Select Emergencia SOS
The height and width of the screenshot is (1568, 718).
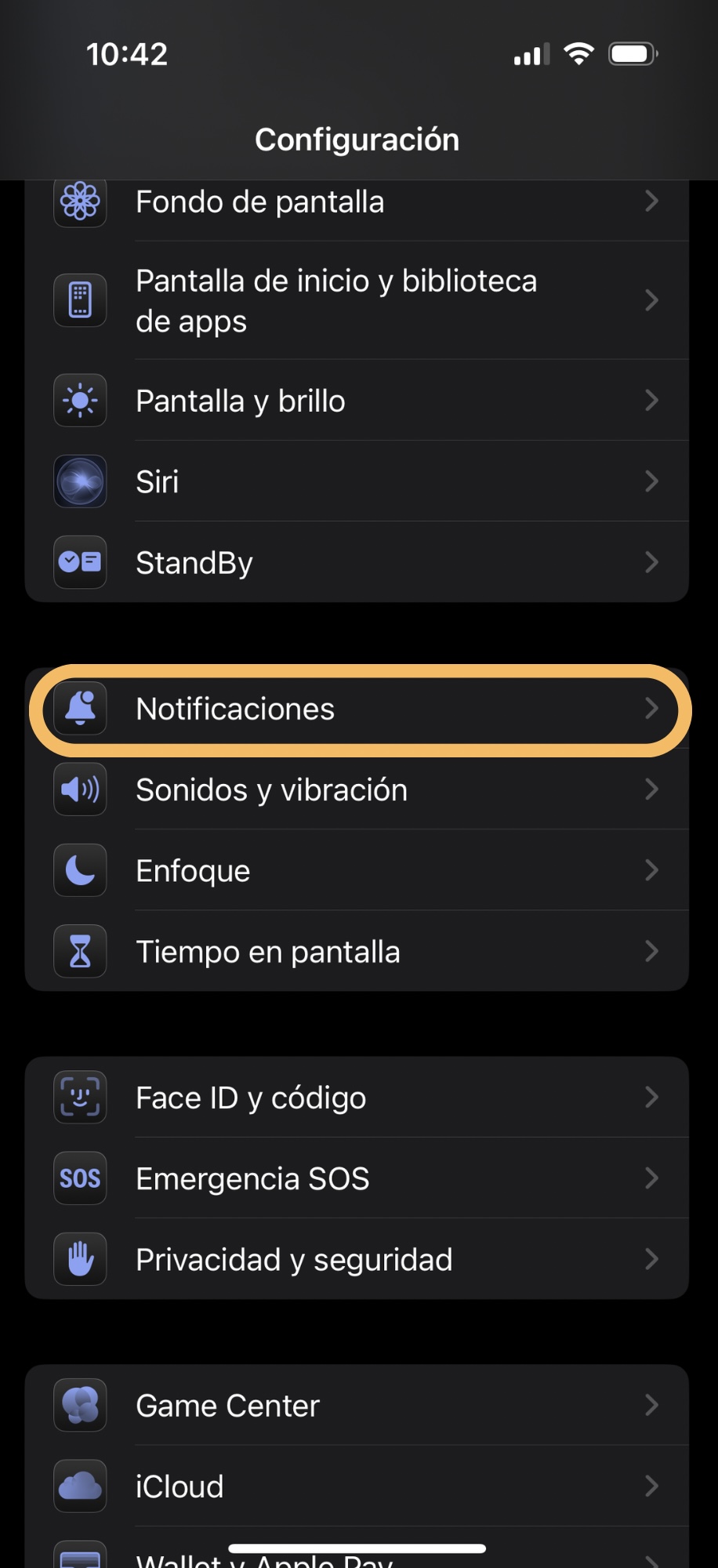pos(357,1178)
